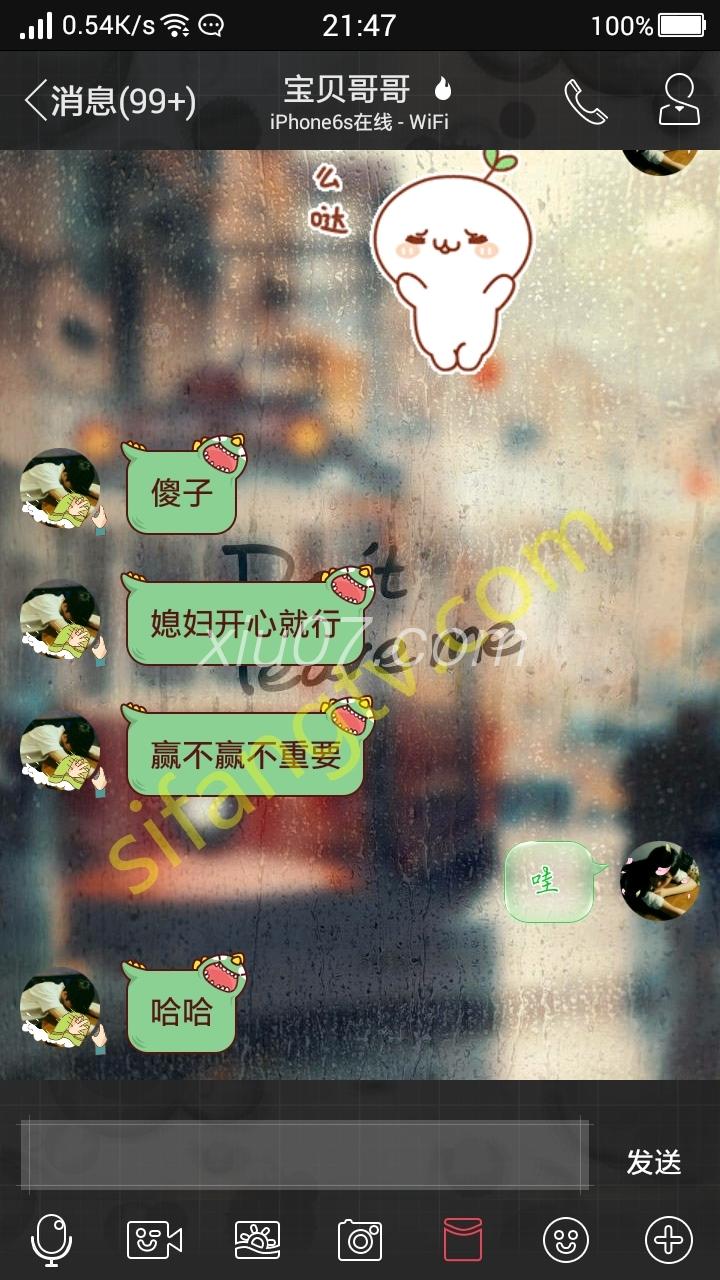Start a video call from toolbar

[x=154, y=1241]
